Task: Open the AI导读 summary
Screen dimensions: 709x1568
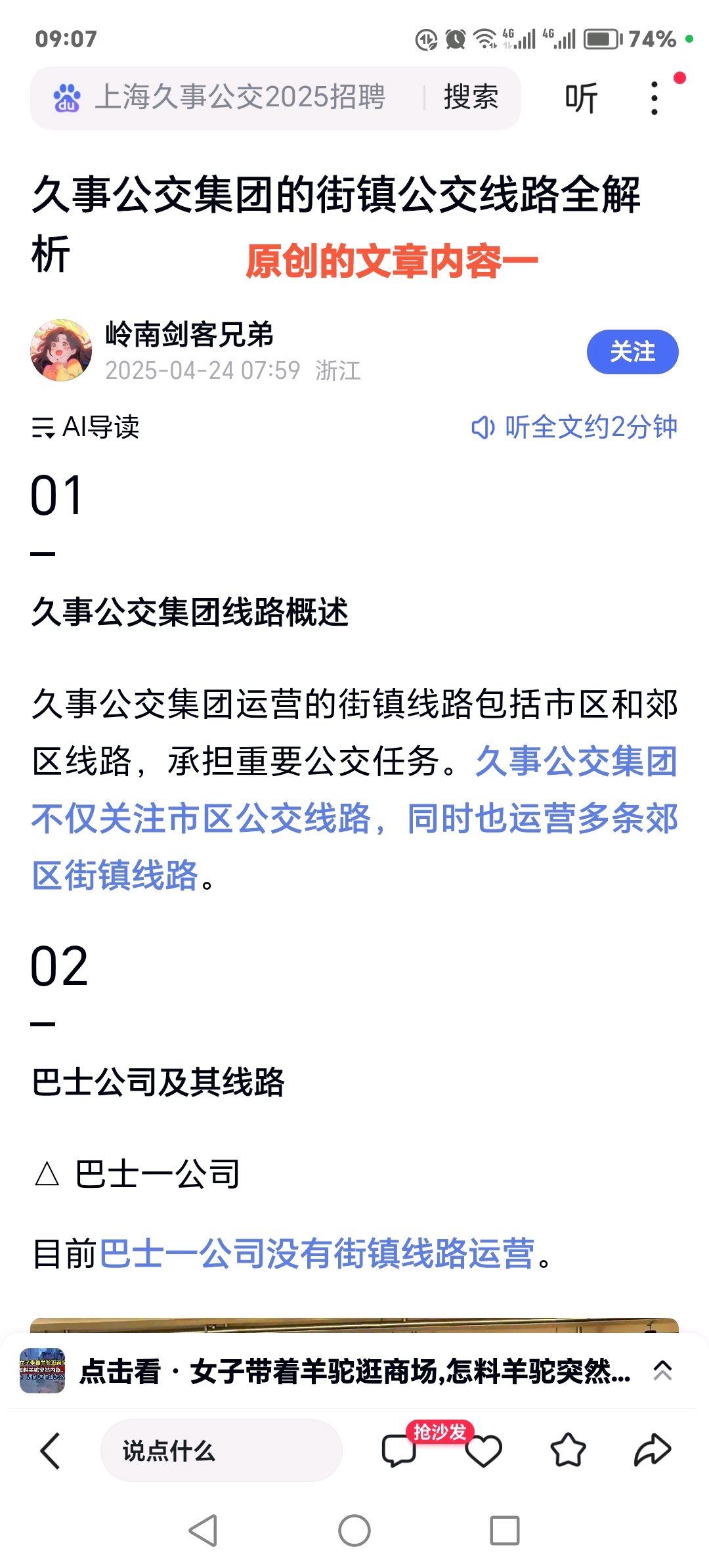Action: (x=86, y=427)
